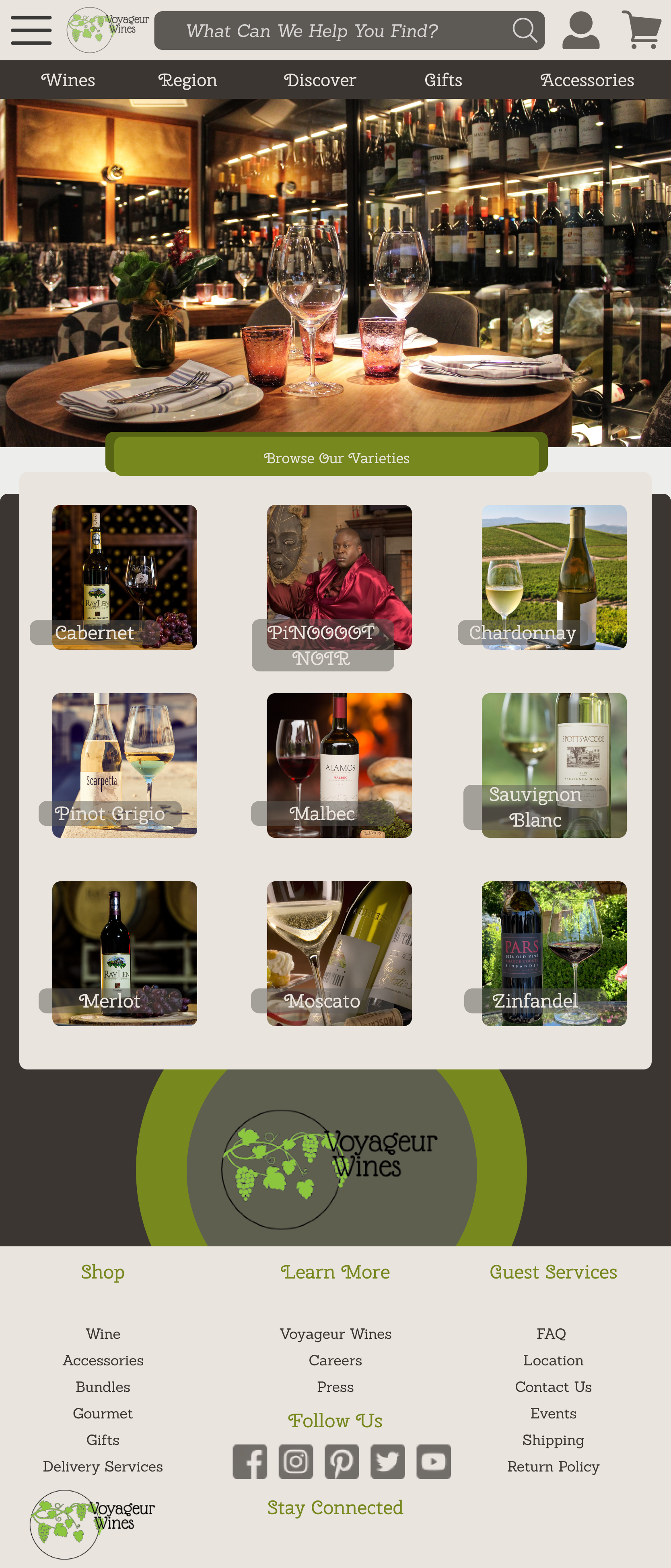Open the Pinot Noir variety tile
The height and width of the screenshot is (1568, 671).
tap(339, 577)
